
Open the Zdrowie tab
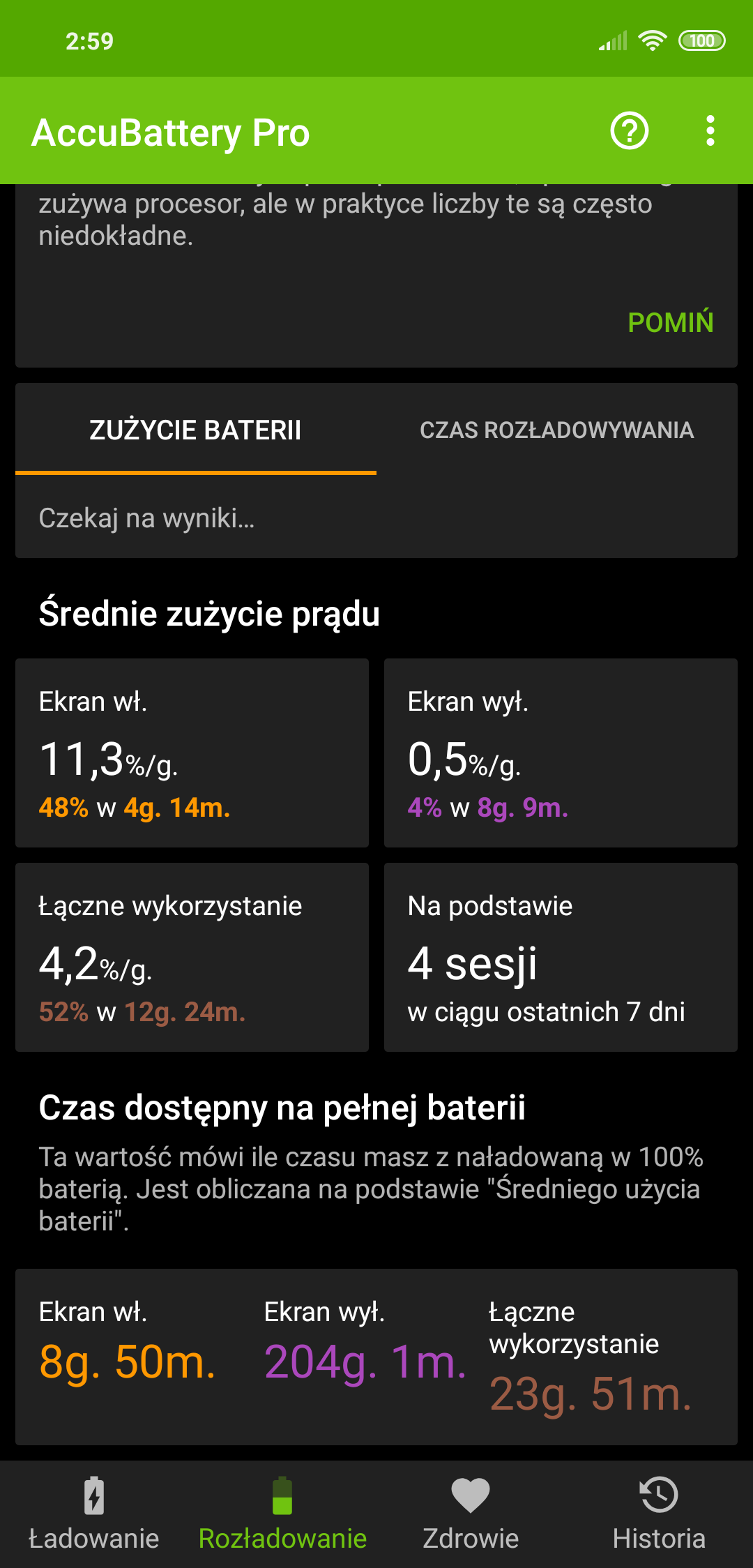[x=471, y=1514]
